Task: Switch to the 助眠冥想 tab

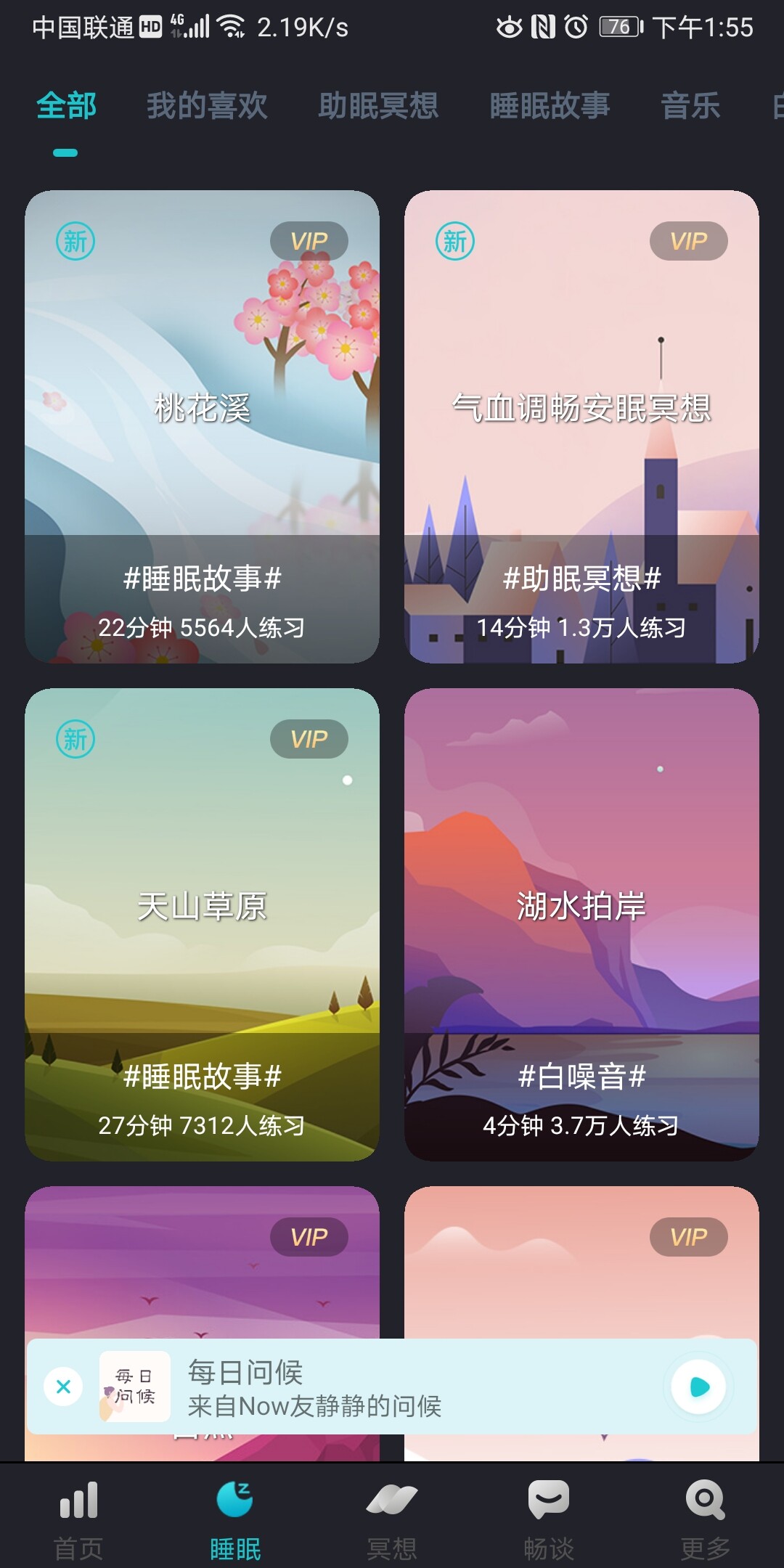Action: (378, 106)
